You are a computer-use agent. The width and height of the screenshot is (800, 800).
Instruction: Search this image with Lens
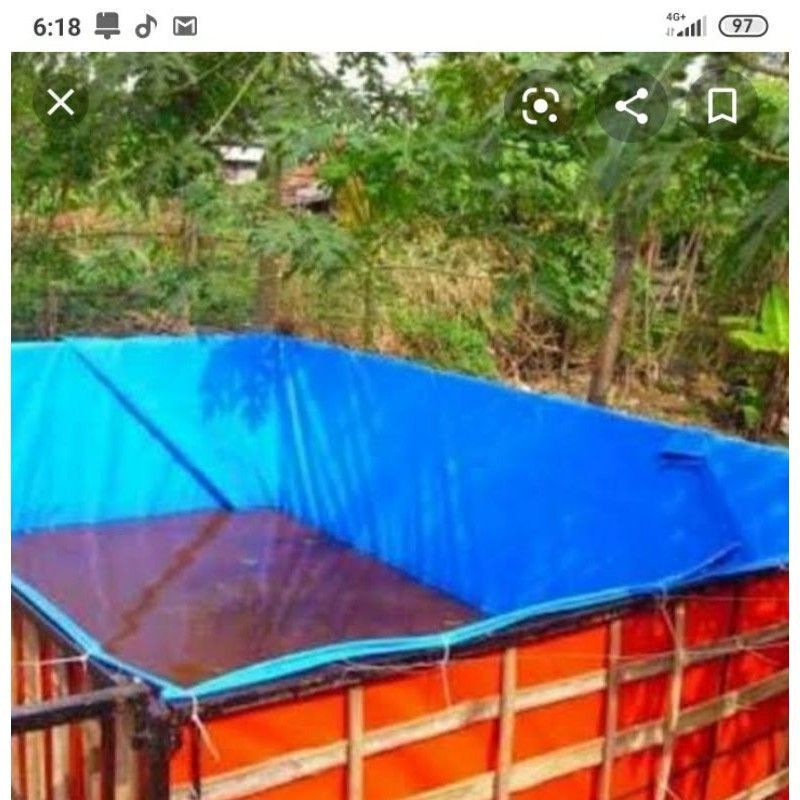point(540,106)
